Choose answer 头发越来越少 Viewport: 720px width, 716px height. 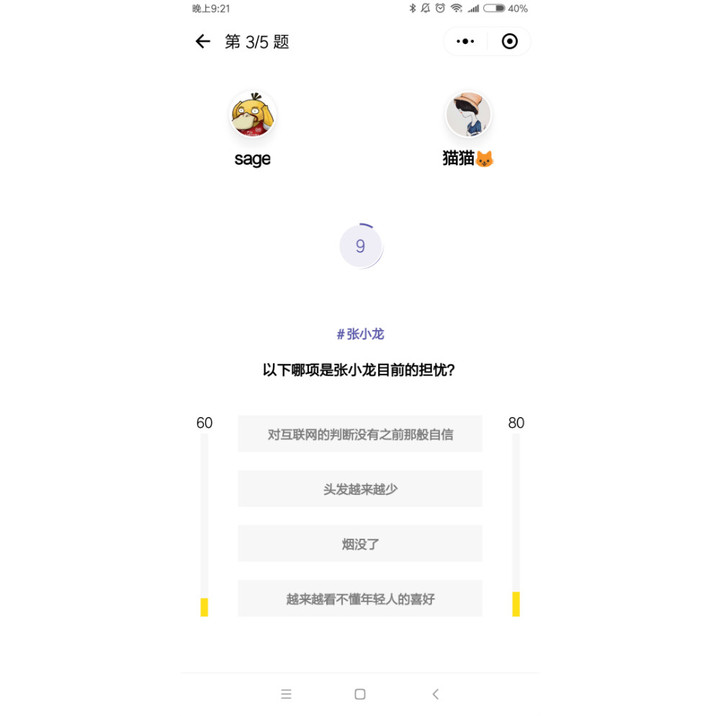point(360,489)
